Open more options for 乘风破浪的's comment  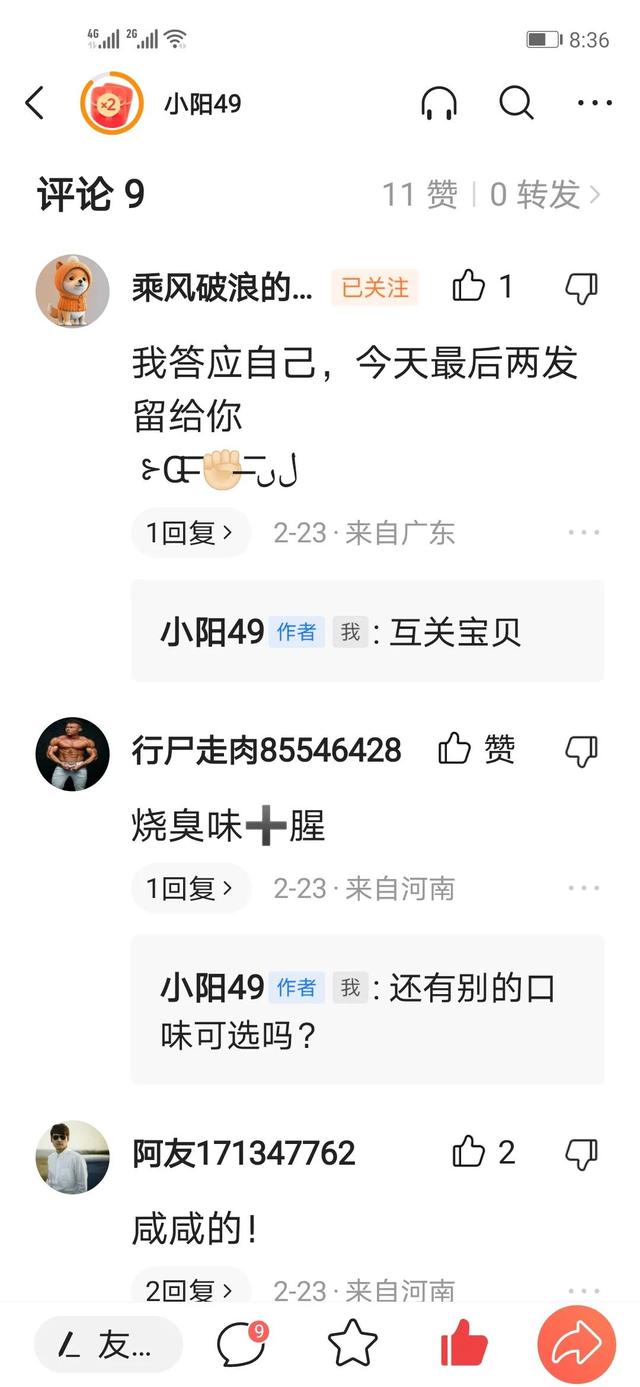point(583,533)
